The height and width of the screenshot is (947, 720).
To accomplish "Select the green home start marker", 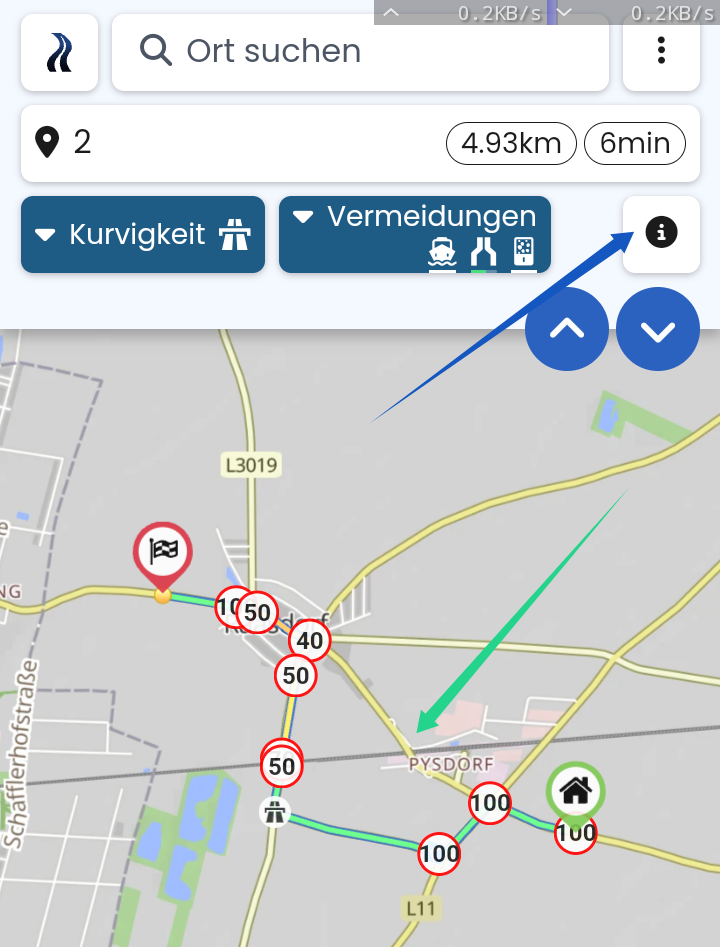I will pyautogui.click(x=575, y=793).
